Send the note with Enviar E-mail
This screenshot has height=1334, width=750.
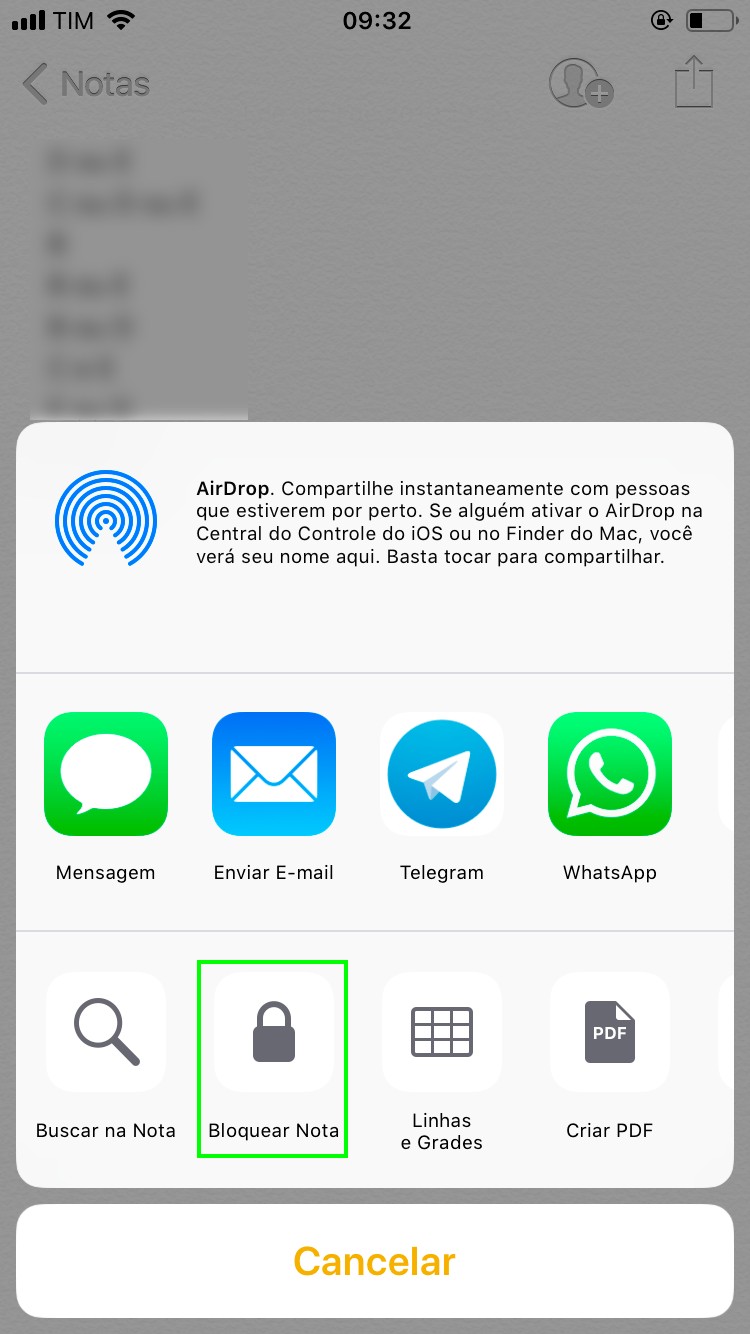(x=274, y=774)
